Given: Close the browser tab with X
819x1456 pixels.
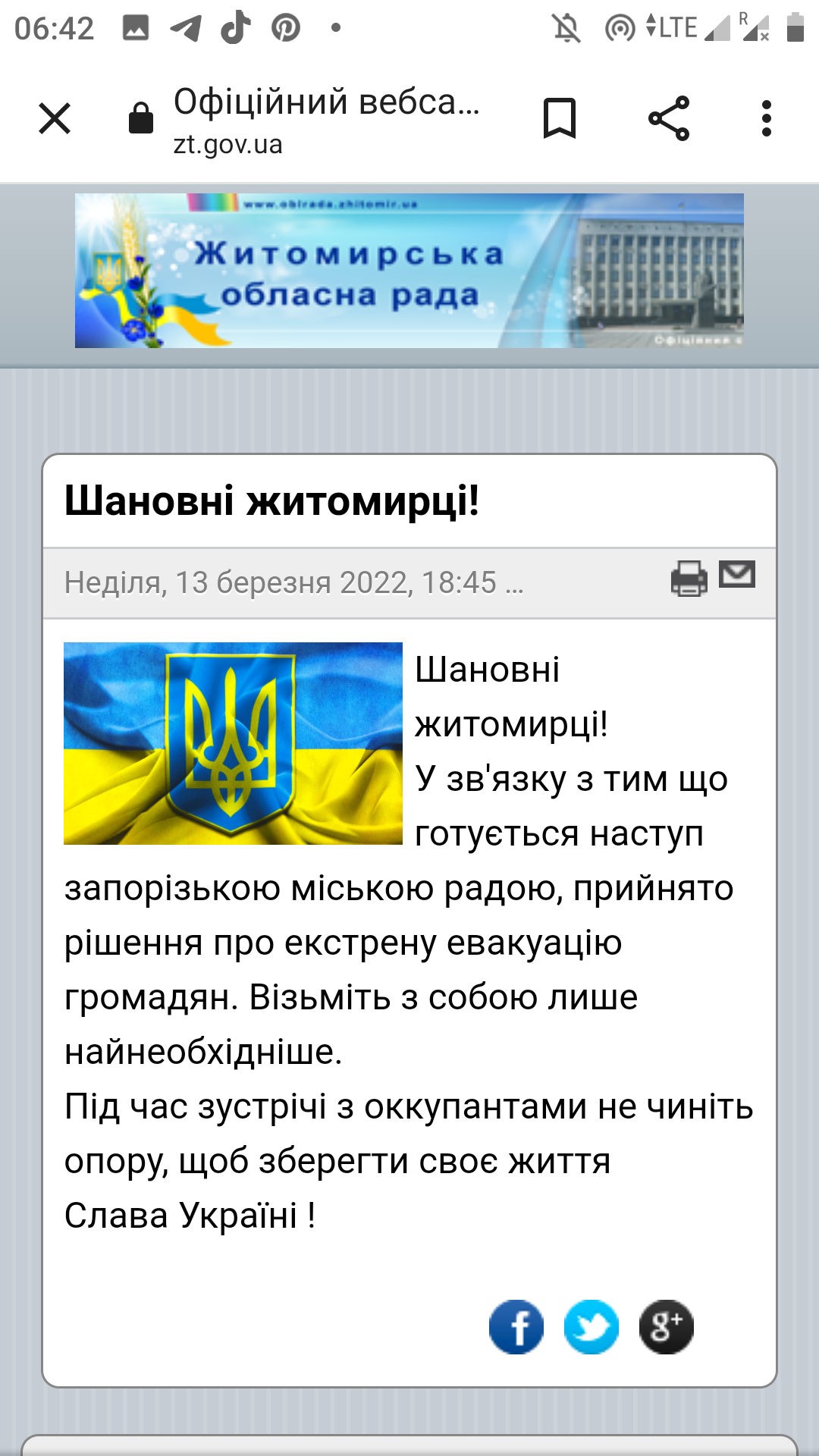Looking at the screenshot, I should [55, 118].
